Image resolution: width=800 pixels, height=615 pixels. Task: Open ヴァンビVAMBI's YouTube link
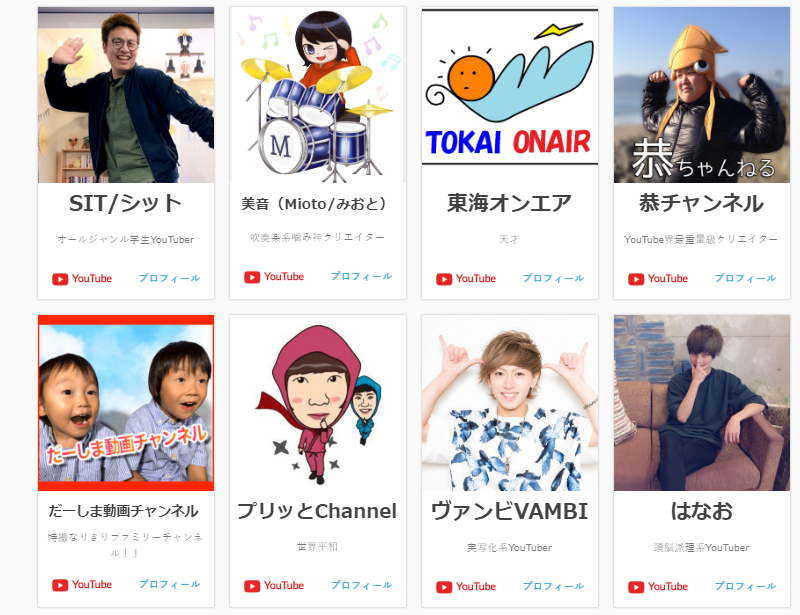click(466, 587)
